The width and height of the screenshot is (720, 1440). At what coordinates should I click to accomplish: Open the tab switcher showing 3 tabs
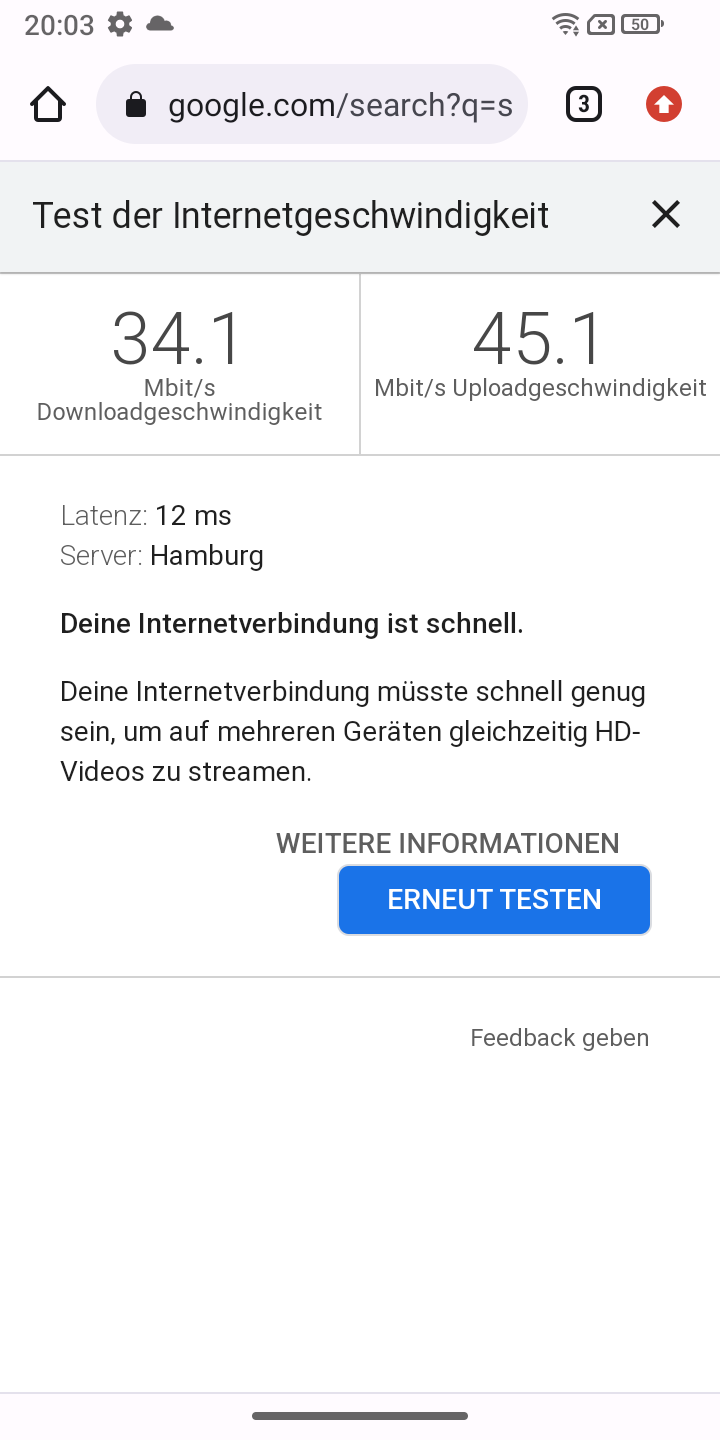[584, 104]
